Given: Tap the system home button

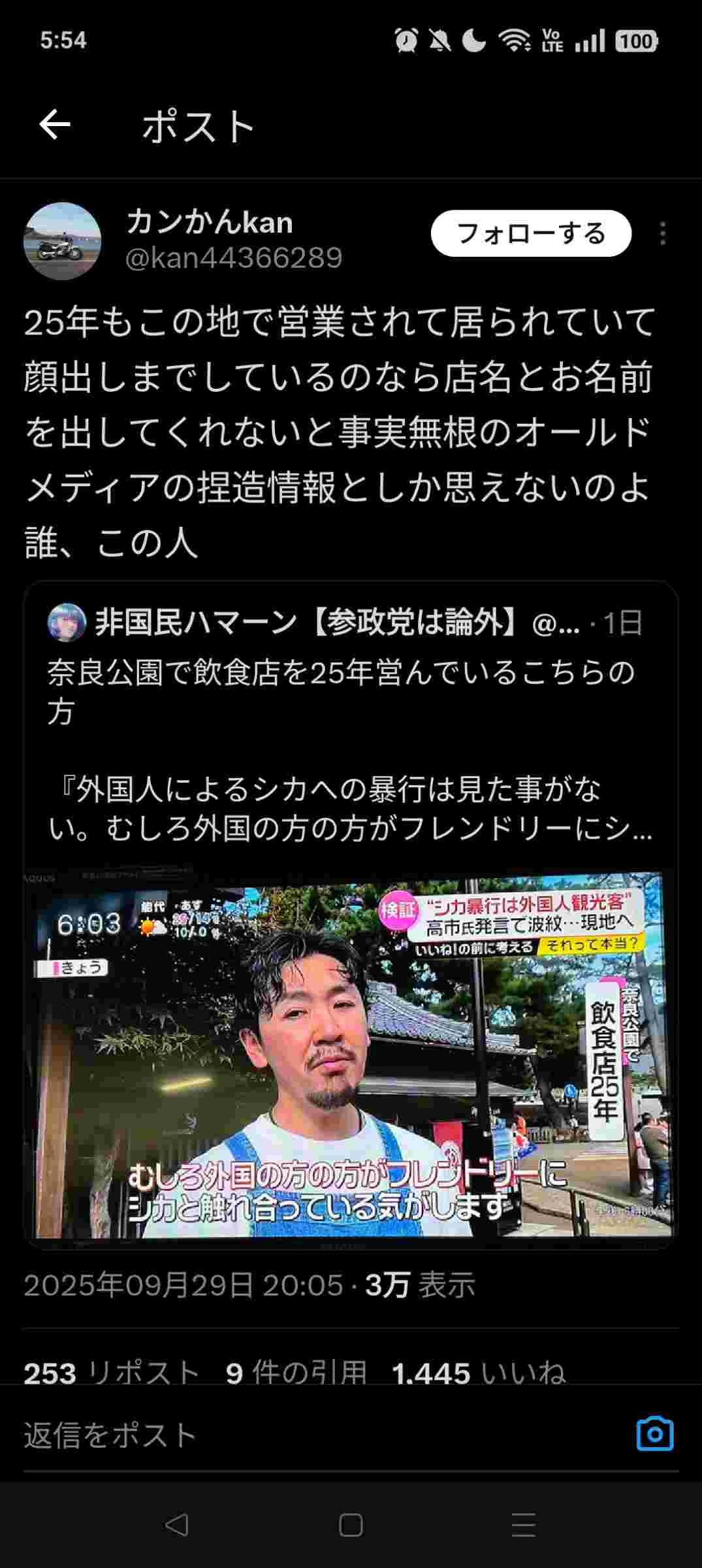Looking at the screenshot, I should coord(351,1525).
